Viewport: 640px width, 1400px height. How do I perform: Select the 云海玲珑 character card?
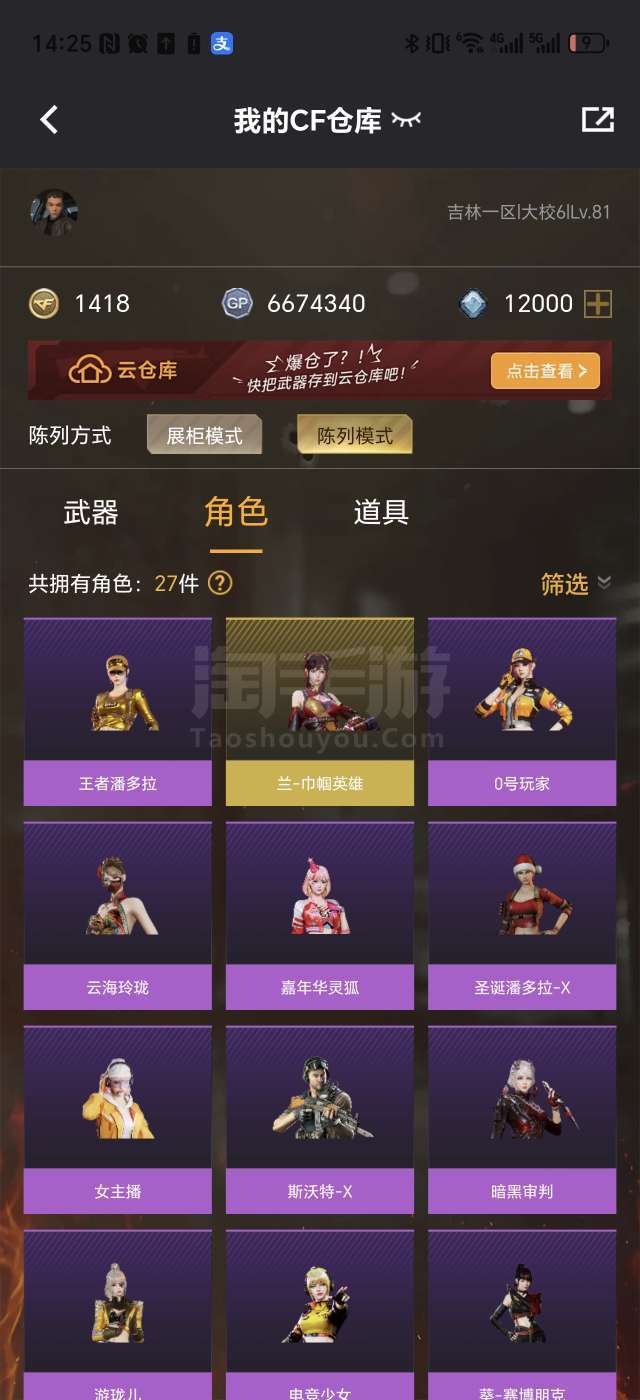coord(118,915)
